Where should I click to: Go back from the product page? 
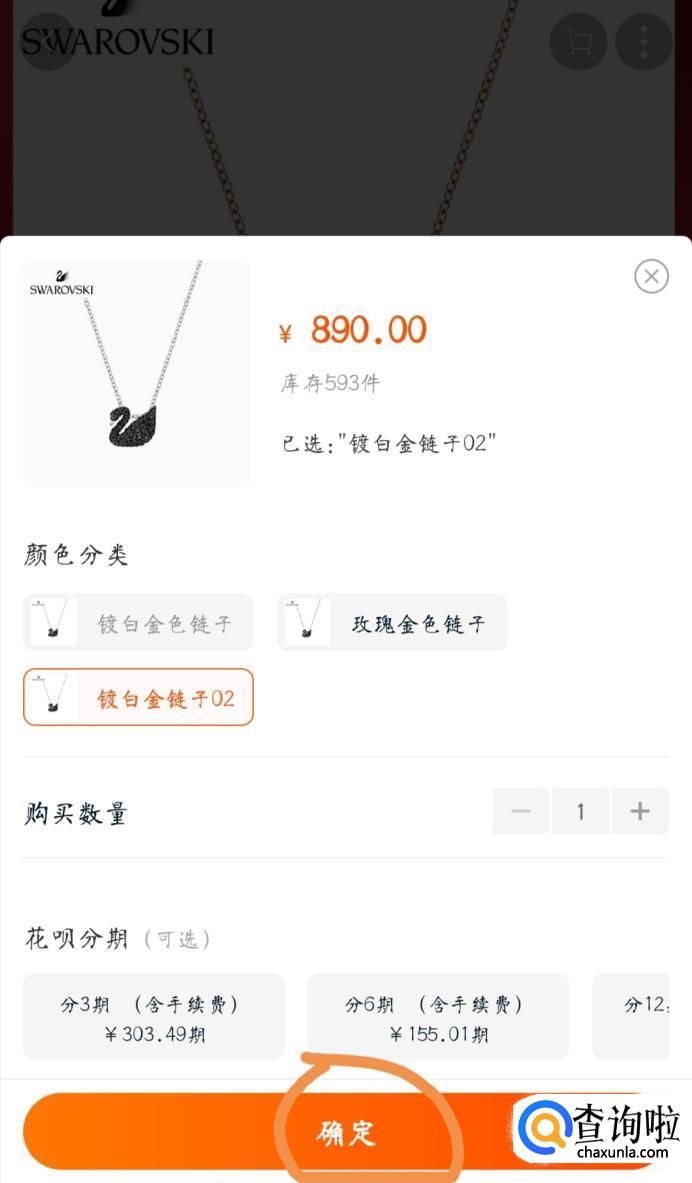pyautogui.click(x=48, y=42)
